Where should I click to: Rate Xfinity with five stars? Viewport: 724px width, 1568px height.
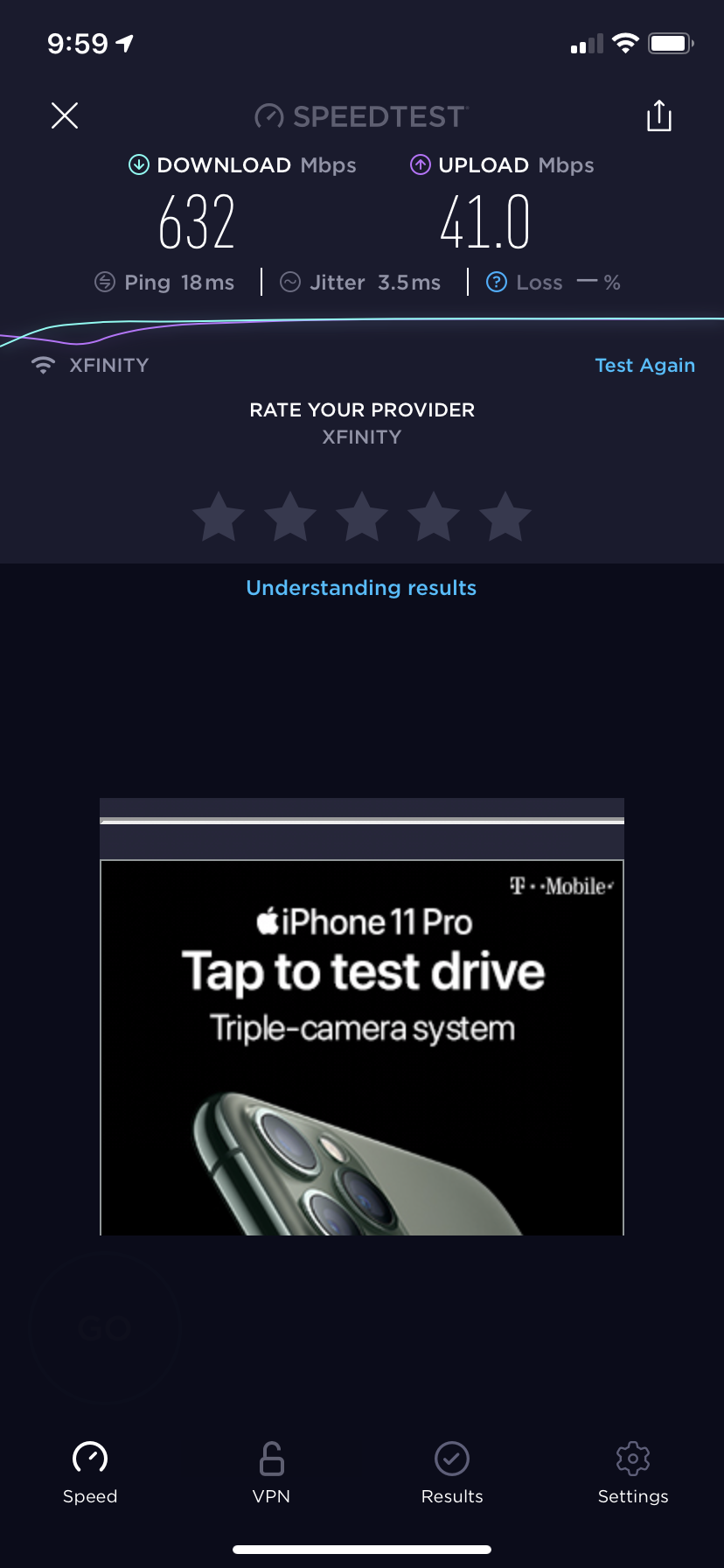[506, 517]
